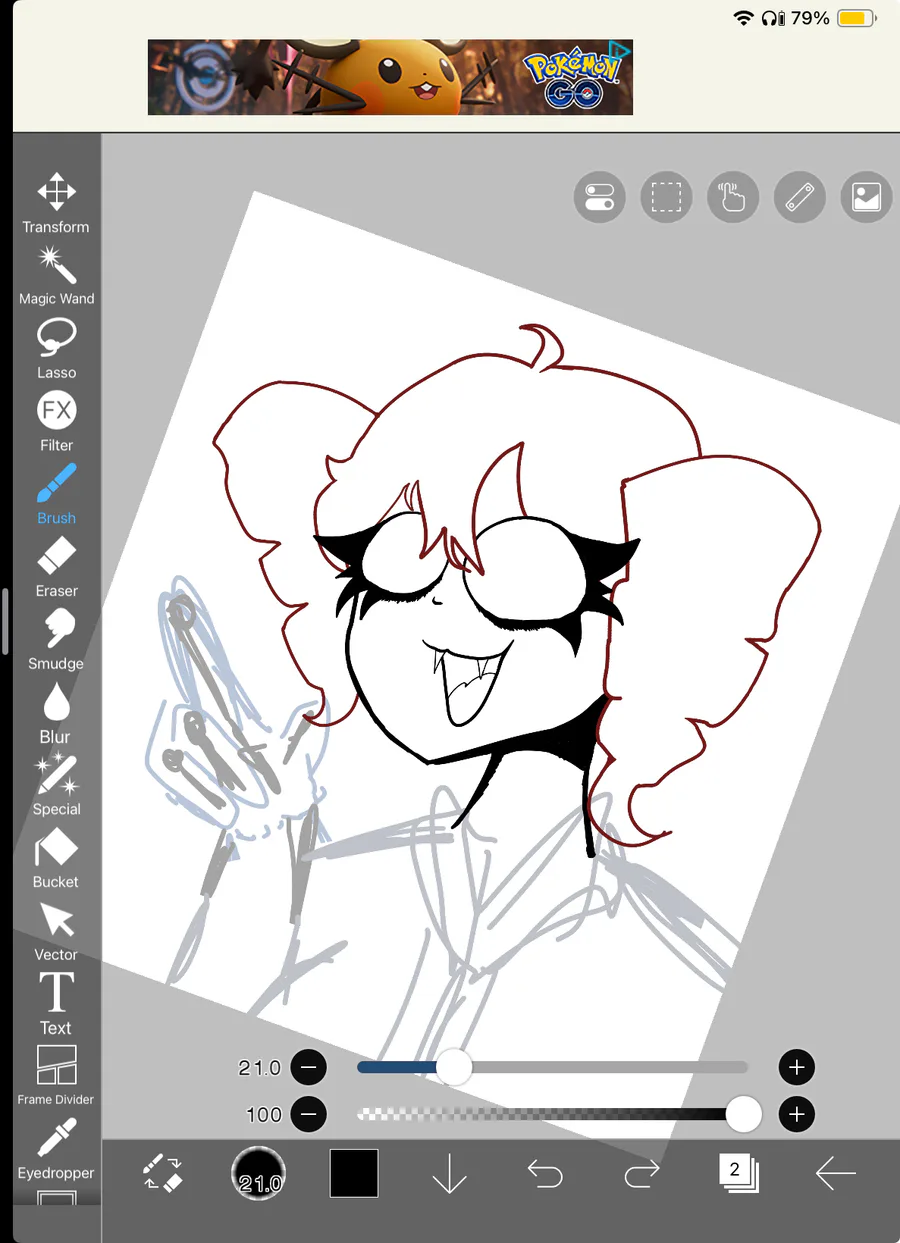The width and height of the screenshot is (900, 1243).
Task: Choose the Bucket fill tool
Action: point(56,857)
